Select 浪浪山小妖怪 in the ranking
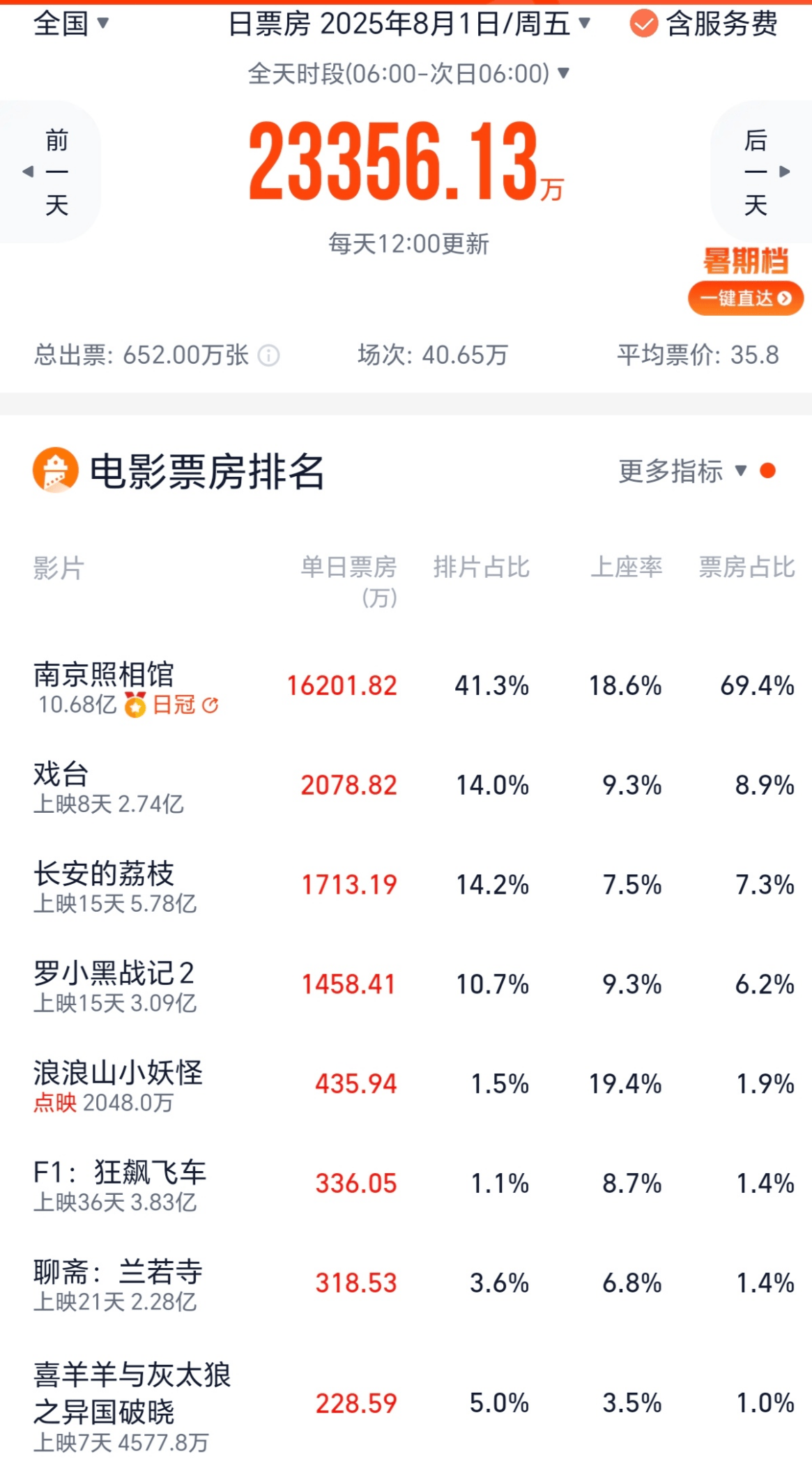812x1466 pixels. (406, 1085)
